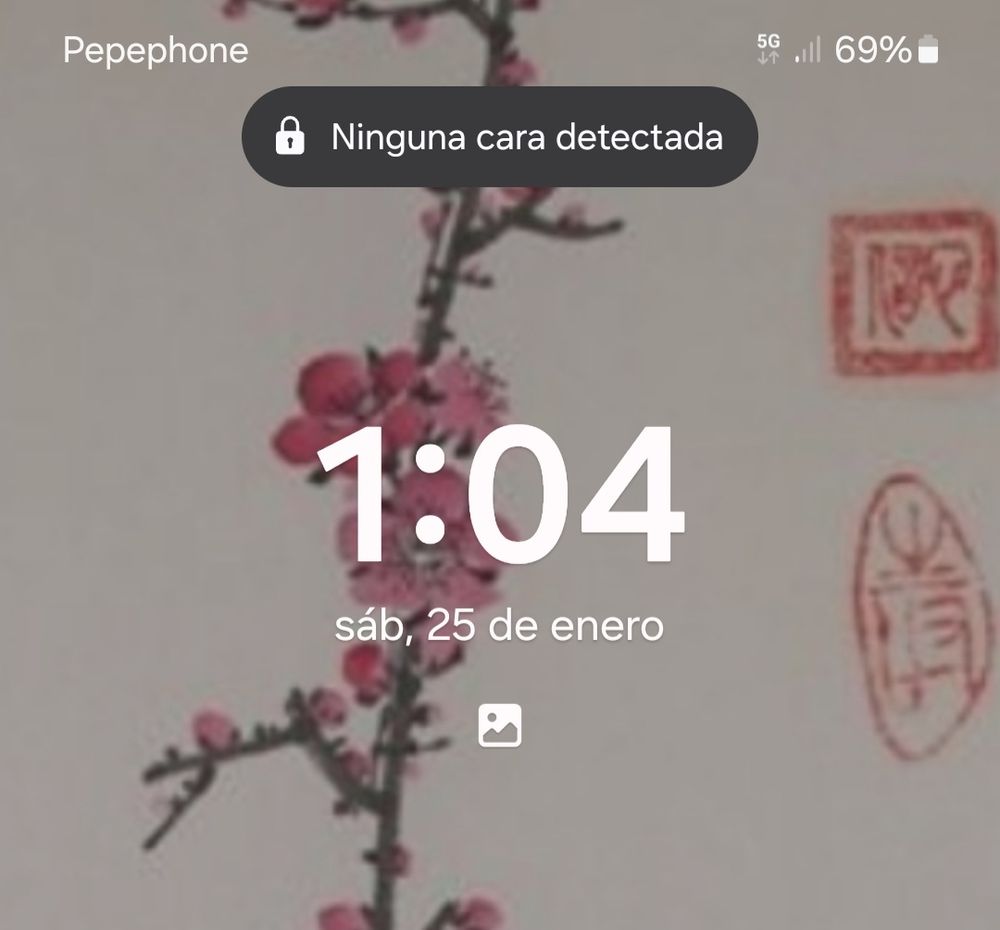Tap the picture icon below the date
Image resolution: width=1000 pixels, height=930 pixels.
500,726
